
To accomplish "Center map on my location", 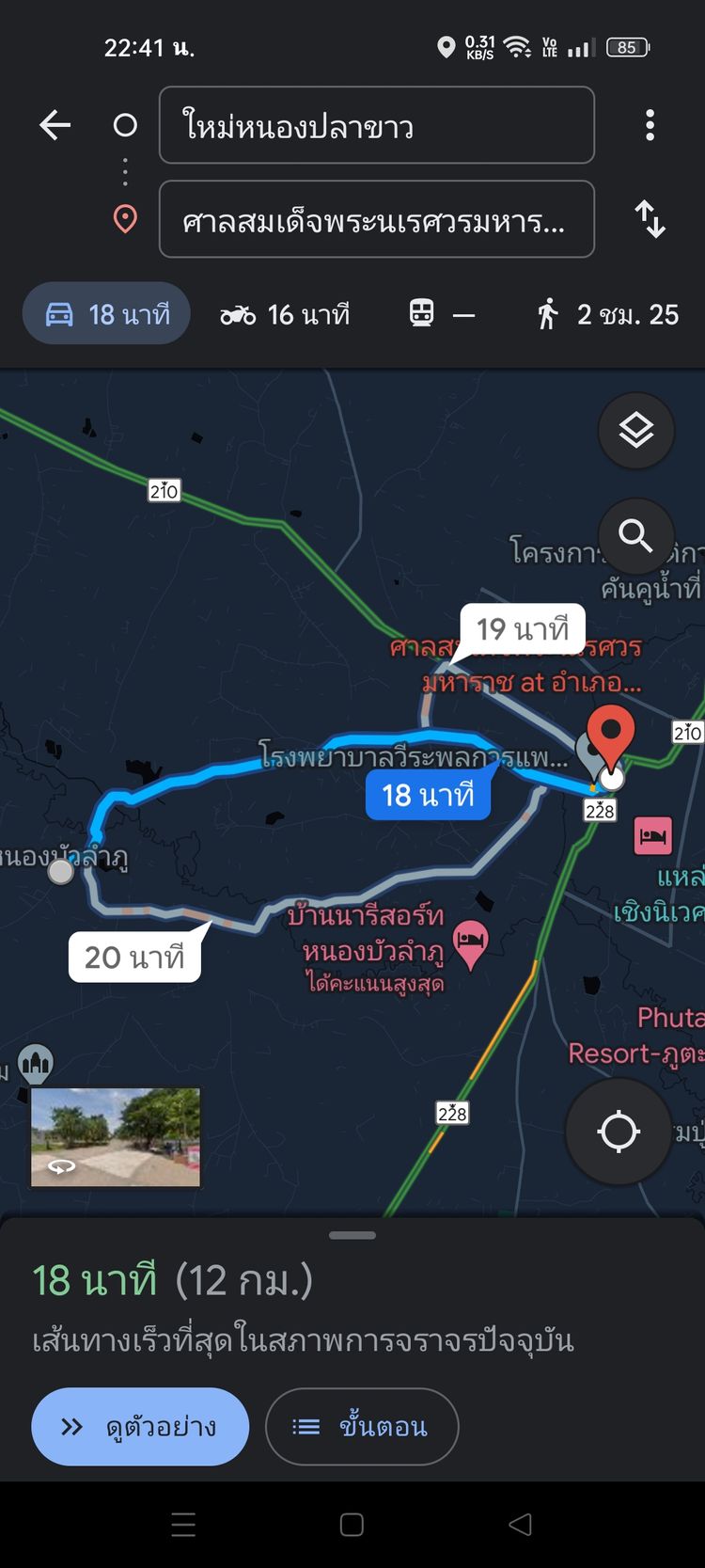I will [x=619, y=1132].
